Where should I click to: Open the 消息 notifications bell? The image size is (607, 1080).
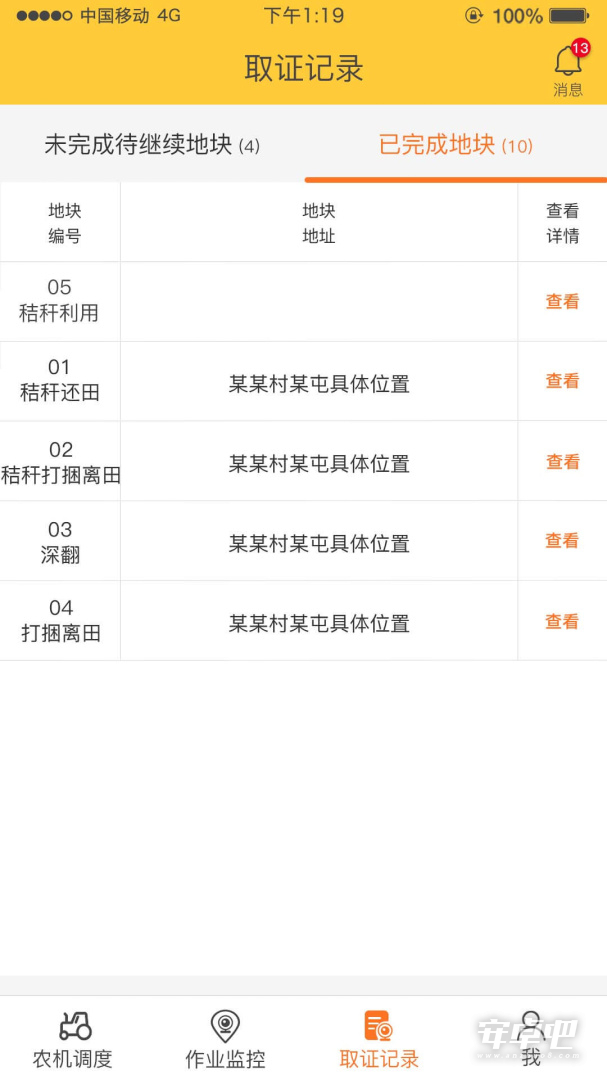[568, 70]
